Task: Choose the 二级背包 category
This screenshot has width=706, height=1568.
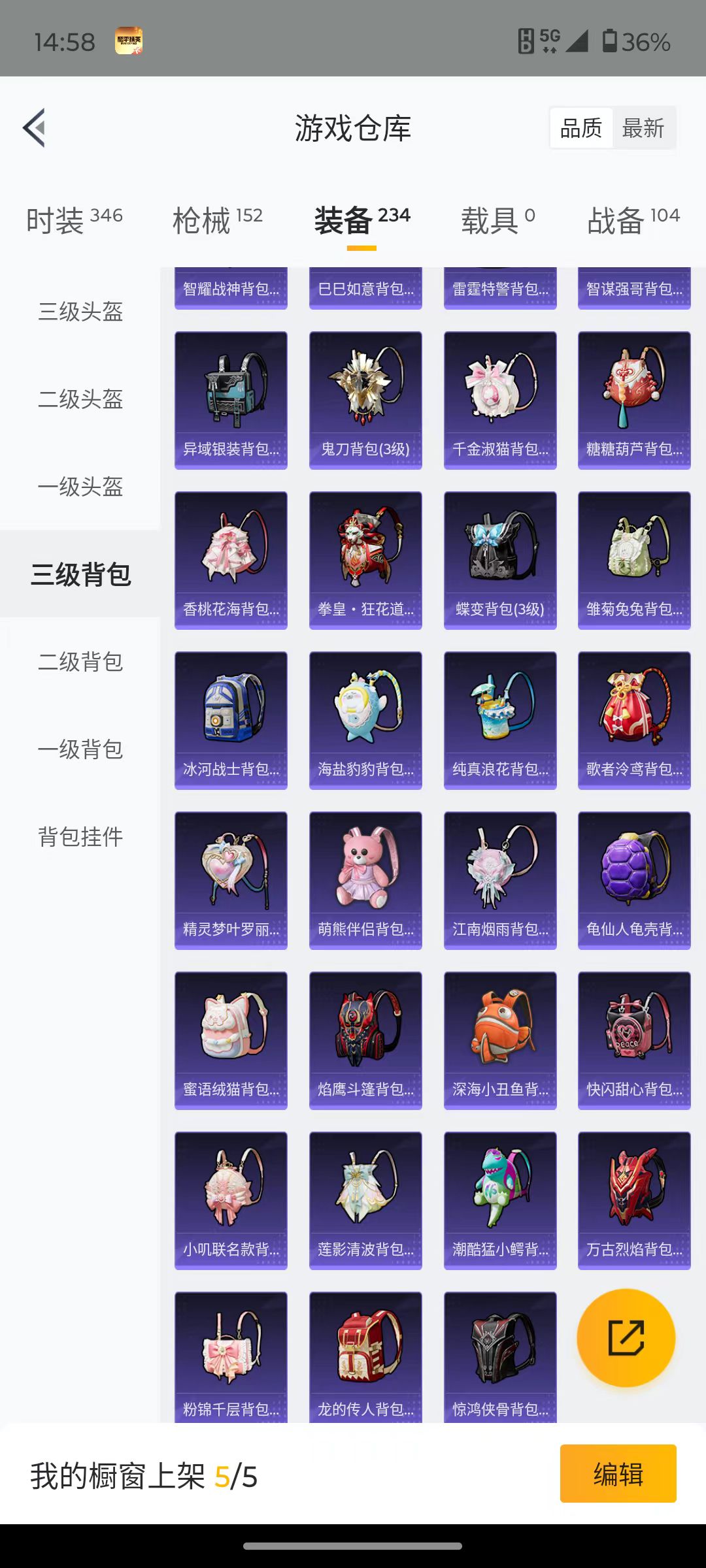Action: coord(80,662)
